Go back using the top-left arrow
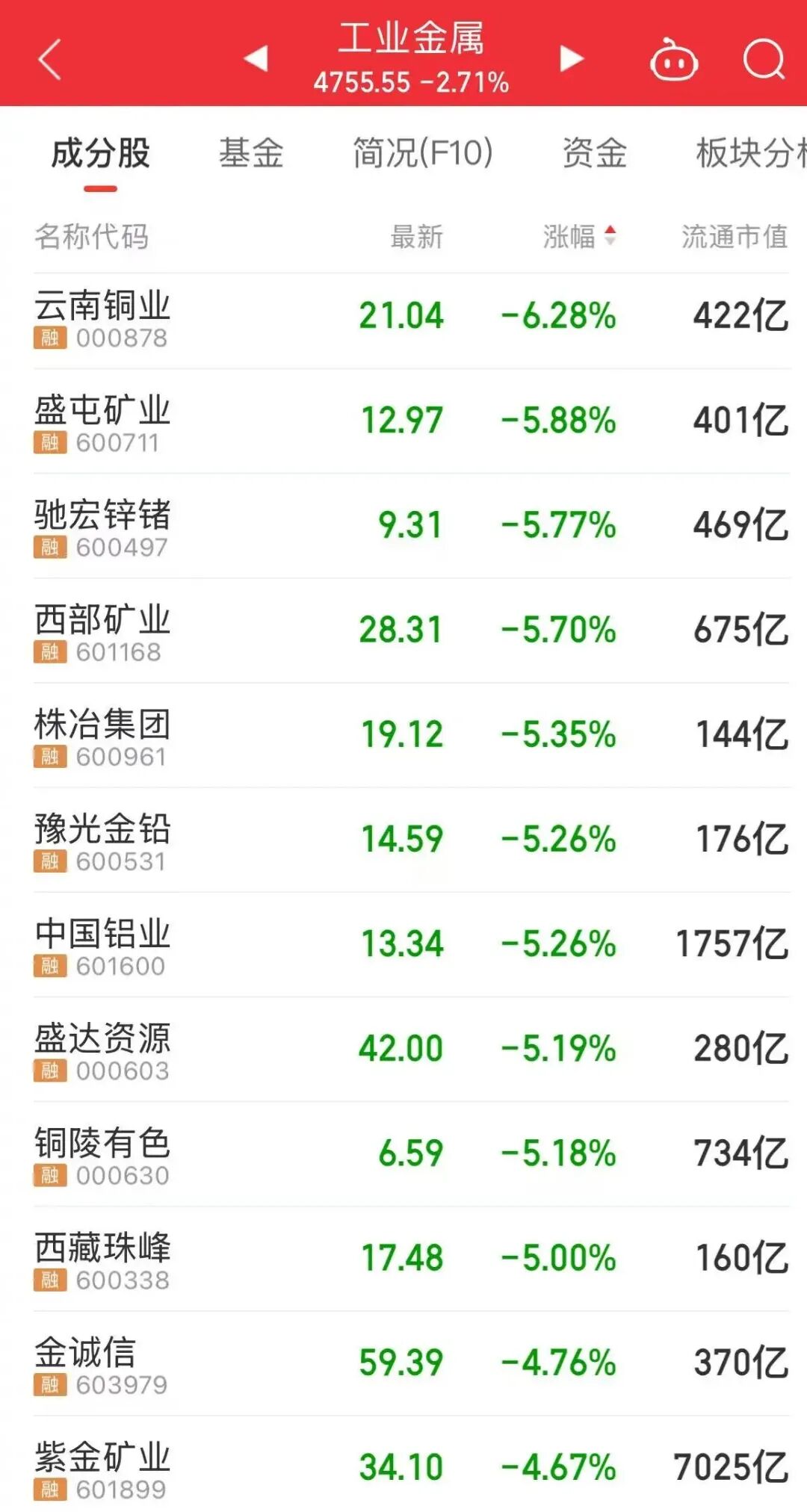Viewport: 807px width, 1512px height. [49, 60]
